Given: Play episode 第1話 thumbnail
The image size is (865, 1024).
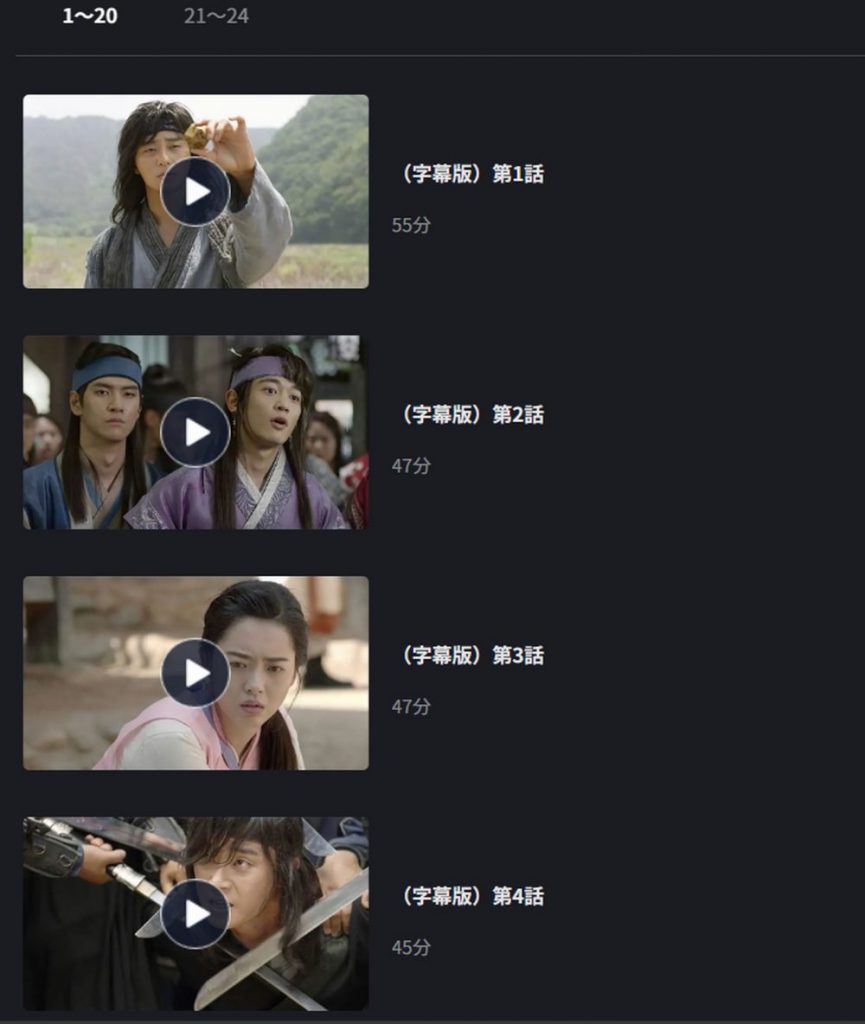Looking at the screenshot, I should (x=195, y=191).
